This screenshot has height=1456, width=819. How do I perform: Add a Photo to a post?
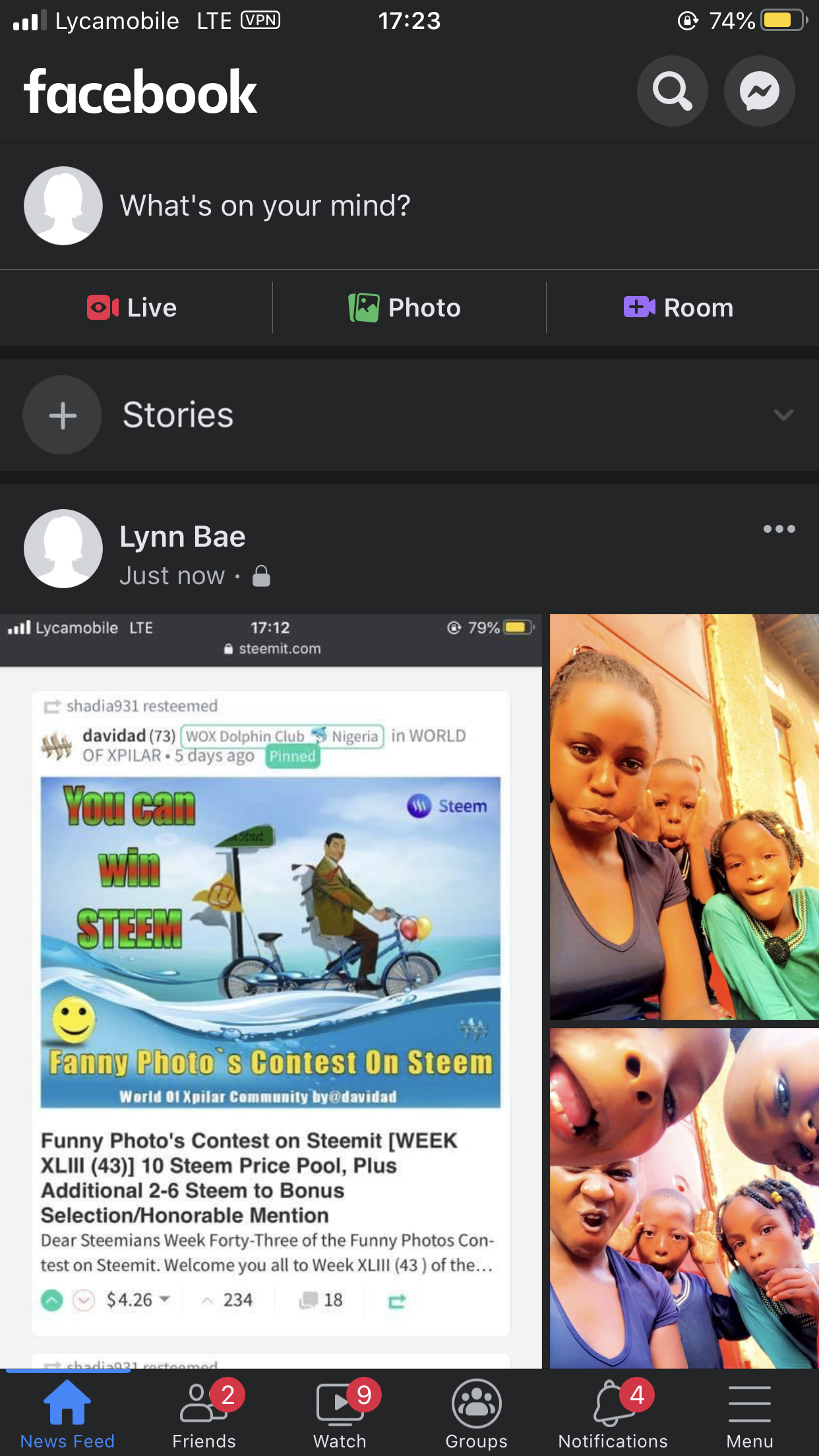point(405,308)
